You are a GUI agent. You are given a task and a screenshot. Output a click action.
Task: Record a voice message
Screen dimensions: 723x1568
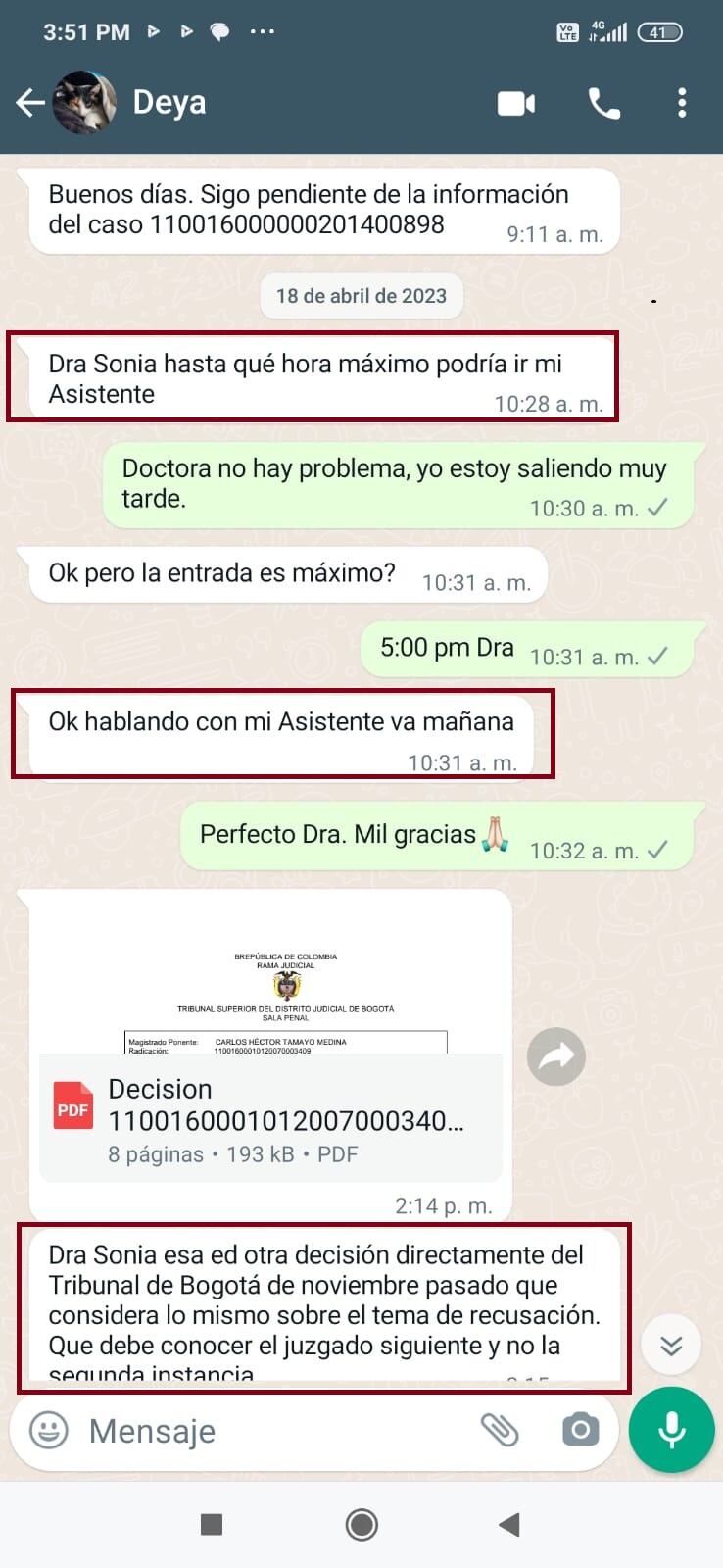tap(672, 1431)
